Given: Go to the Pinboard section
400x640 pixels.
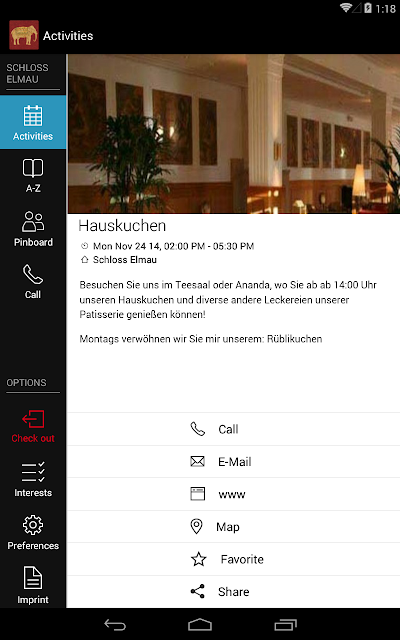Looking at the screenshot, I should (33, 229).
